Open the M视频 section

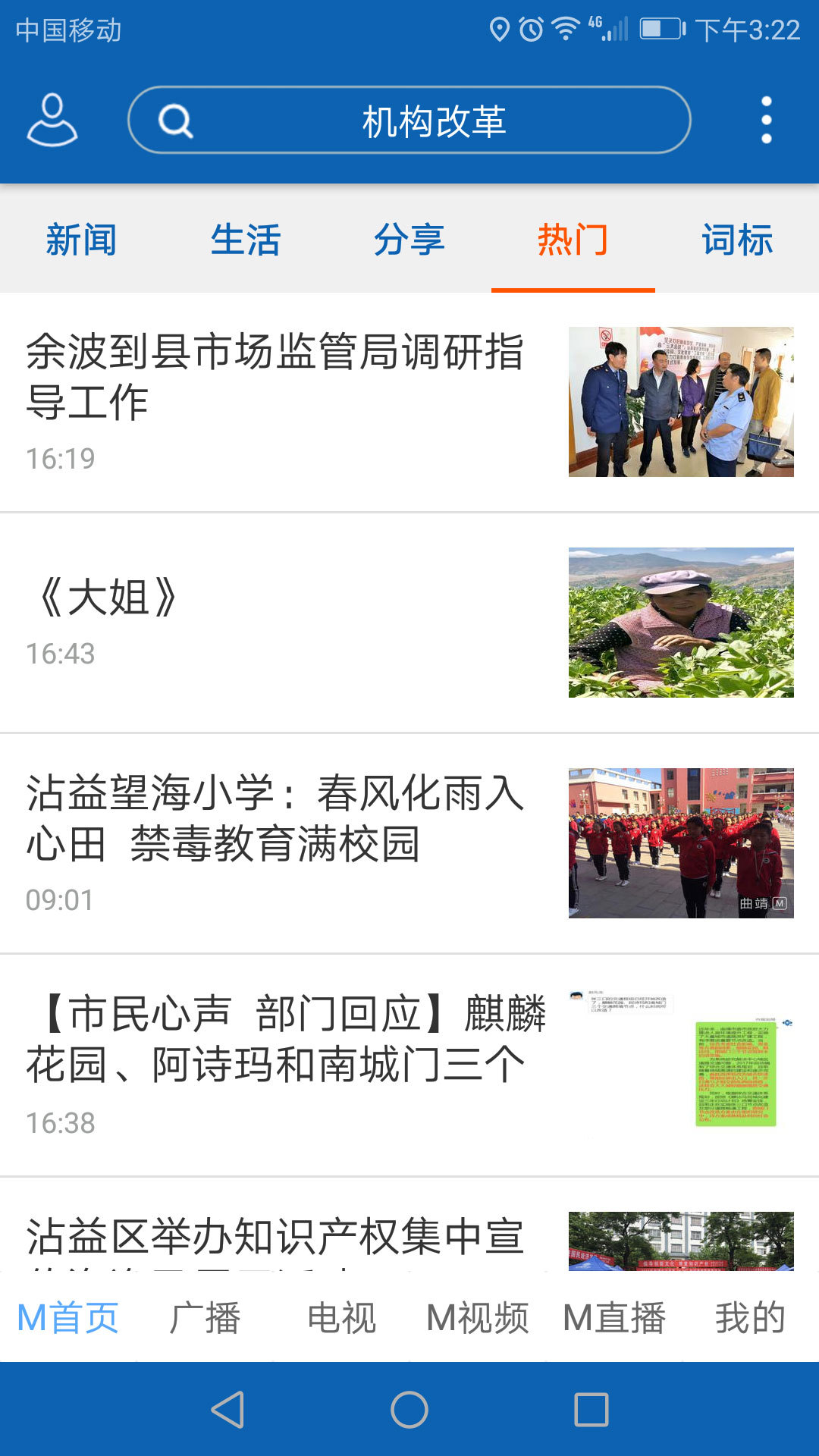tap(478, 1318)
